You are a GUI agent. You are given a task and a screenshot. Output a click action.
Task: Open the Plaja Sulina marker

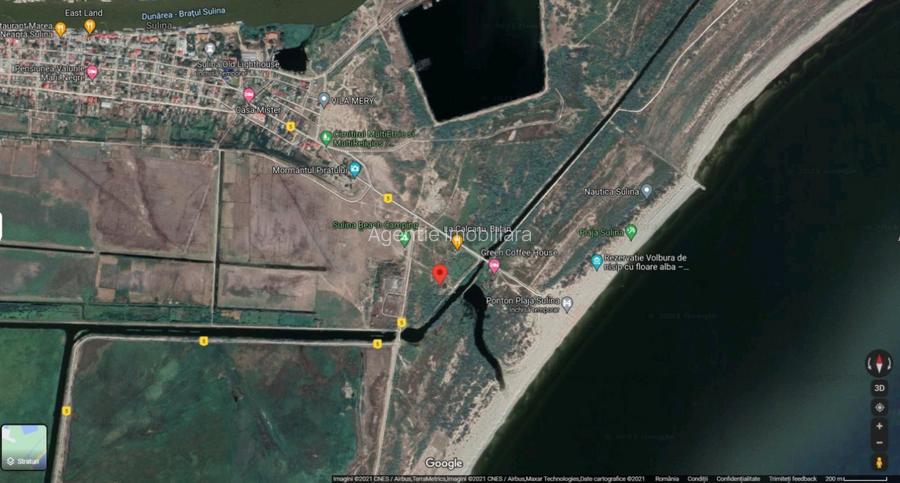pos(631,232)
